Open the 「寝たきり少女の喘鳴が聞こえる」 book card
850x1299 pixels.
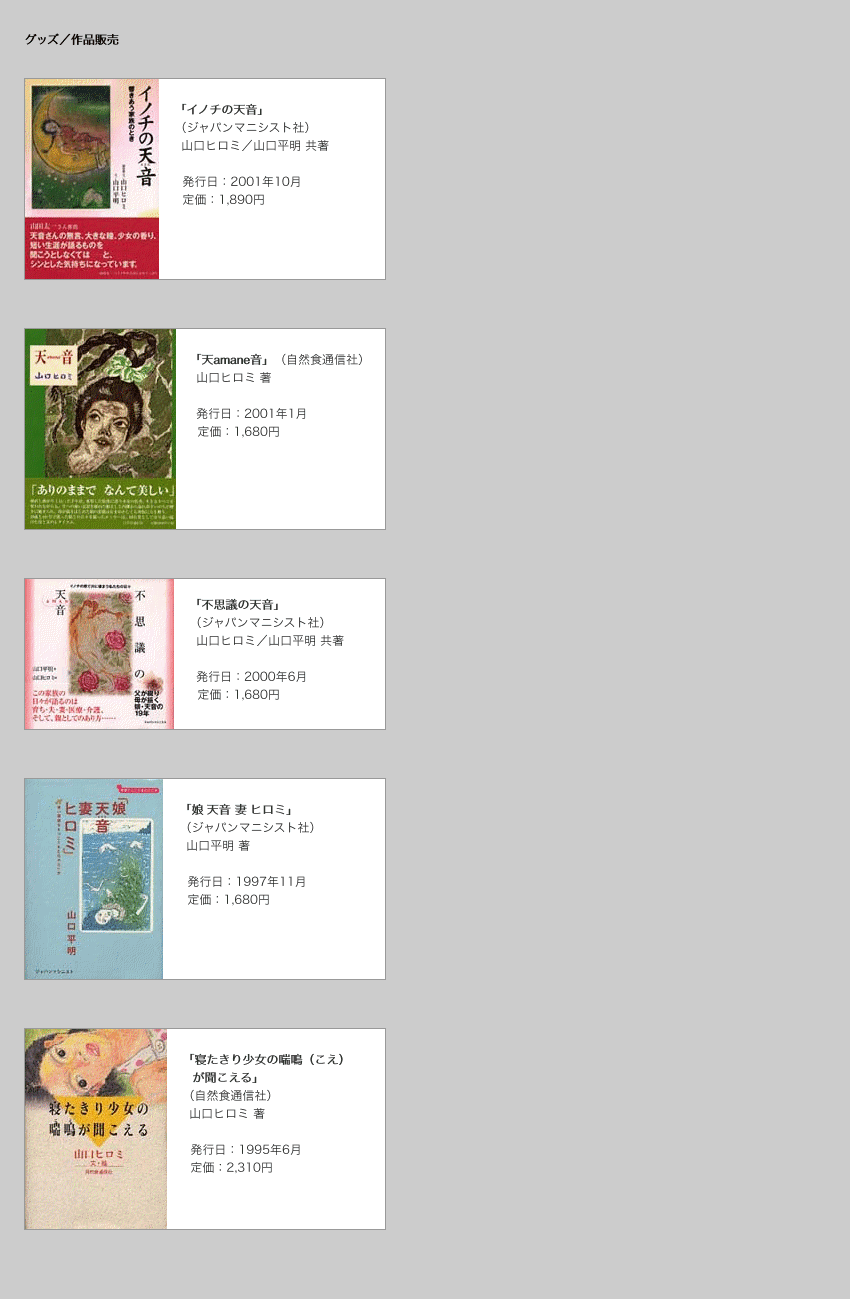[x=205, y=1129]
